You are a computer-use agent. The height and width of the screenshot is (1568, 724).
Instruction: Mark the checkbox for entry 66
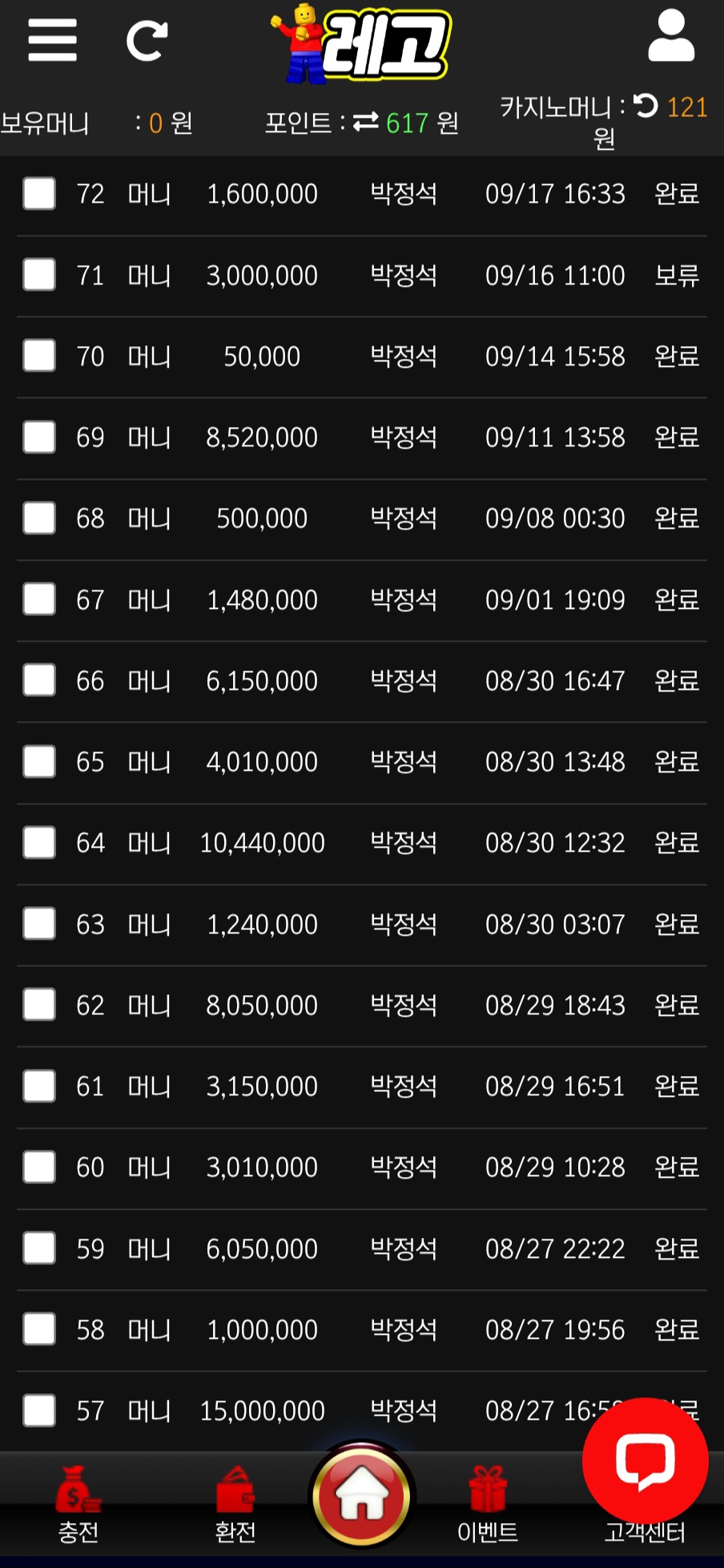[39, 680]
